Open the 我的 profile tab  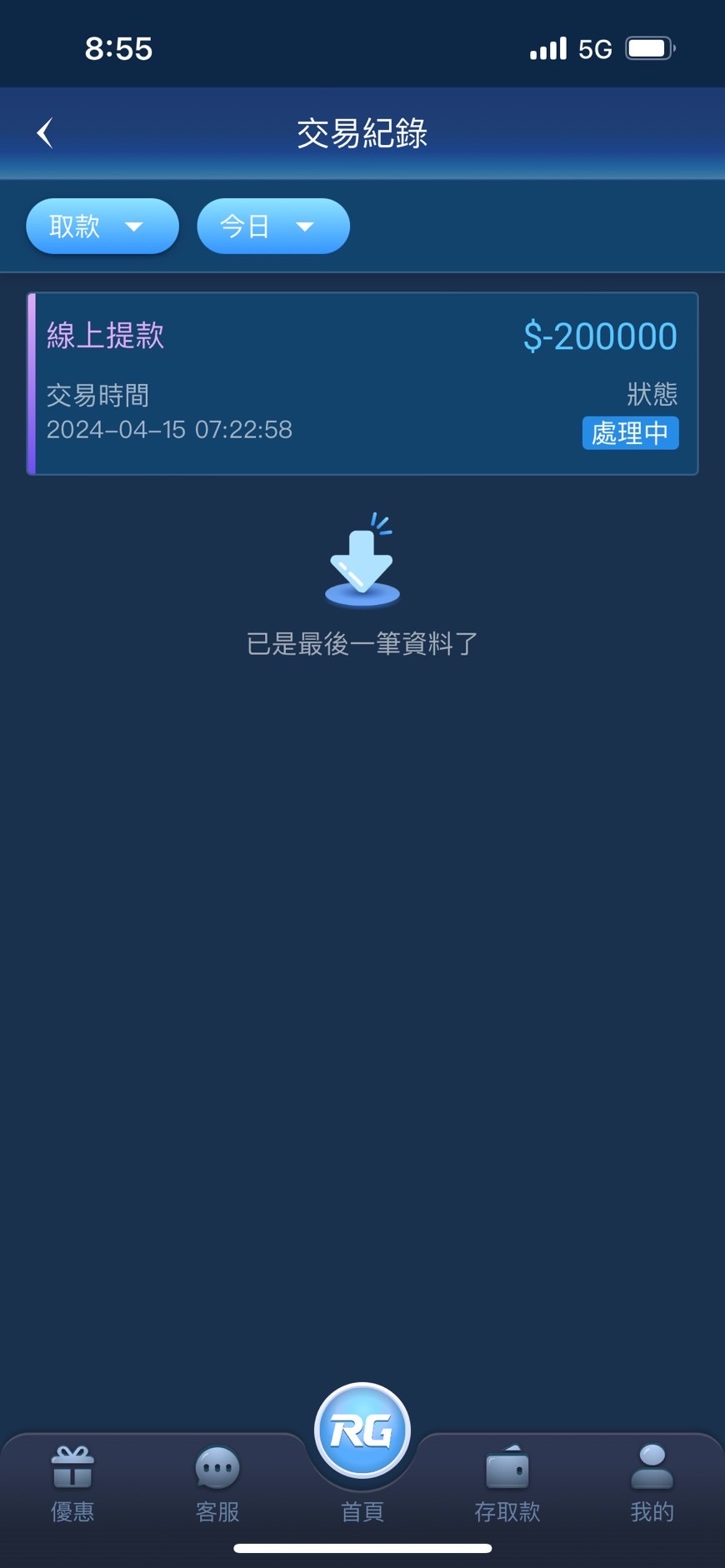pyautogui.click(x=652, y=1484)
